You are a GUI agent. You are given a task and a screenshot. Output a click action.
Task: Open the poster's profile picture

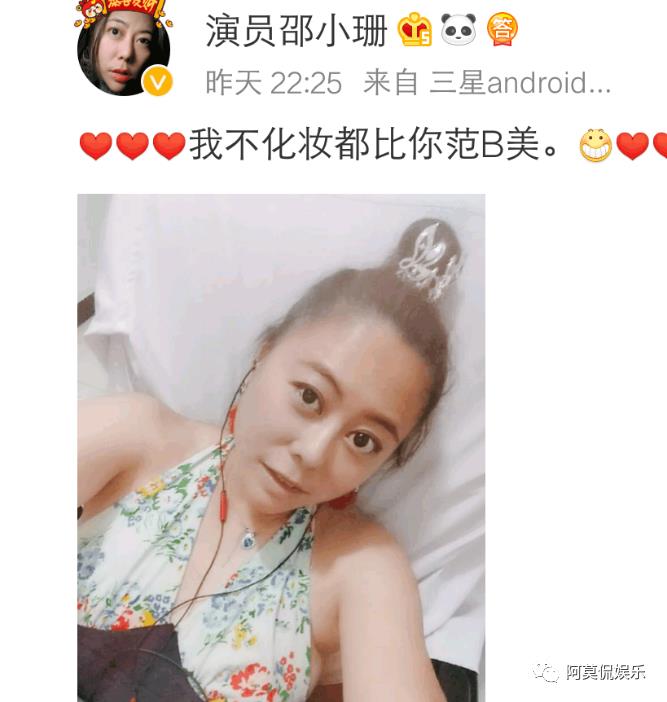pyautogui.click(x=124, y=50)
